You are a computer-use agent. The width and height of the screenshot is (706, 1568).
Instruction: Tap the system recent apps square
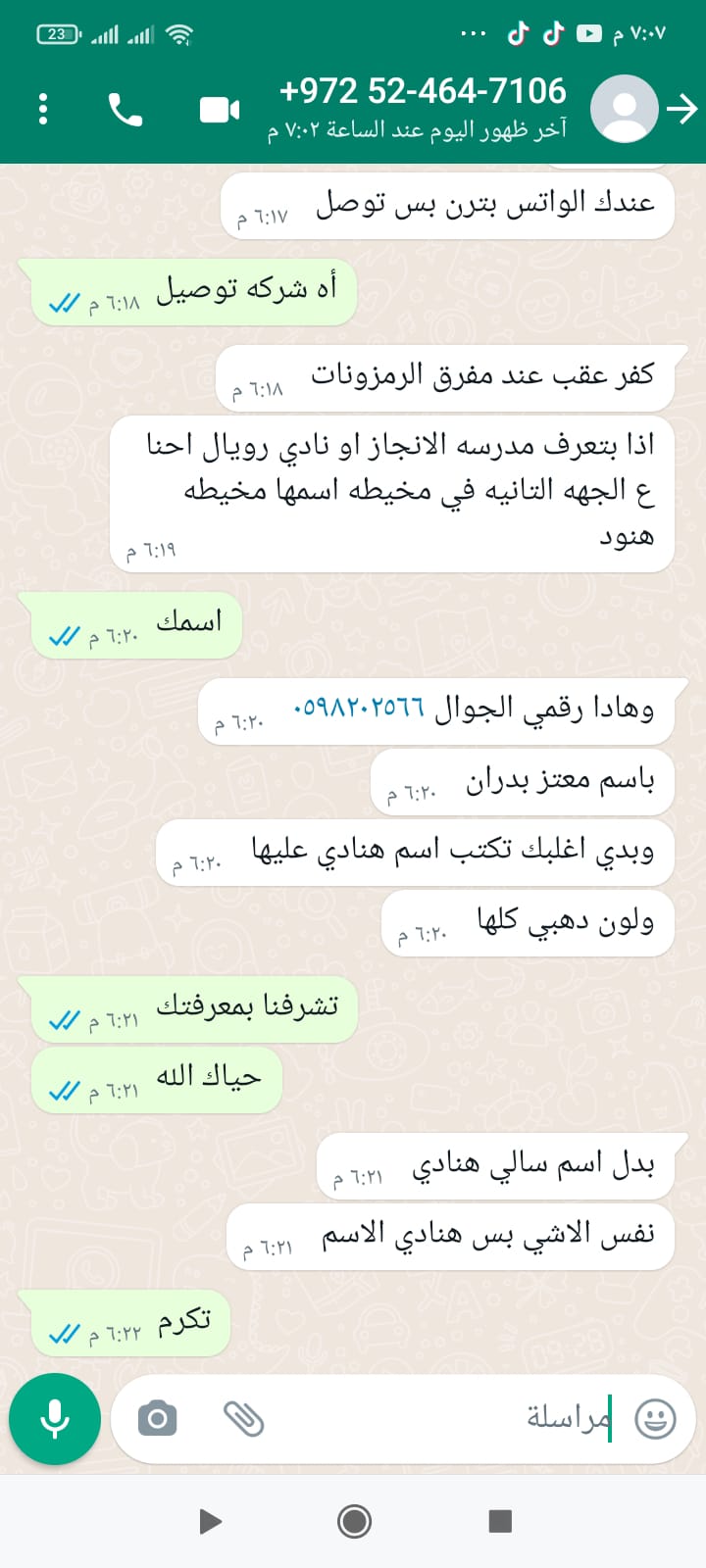pyautogui.click(x=500, y=1521)
